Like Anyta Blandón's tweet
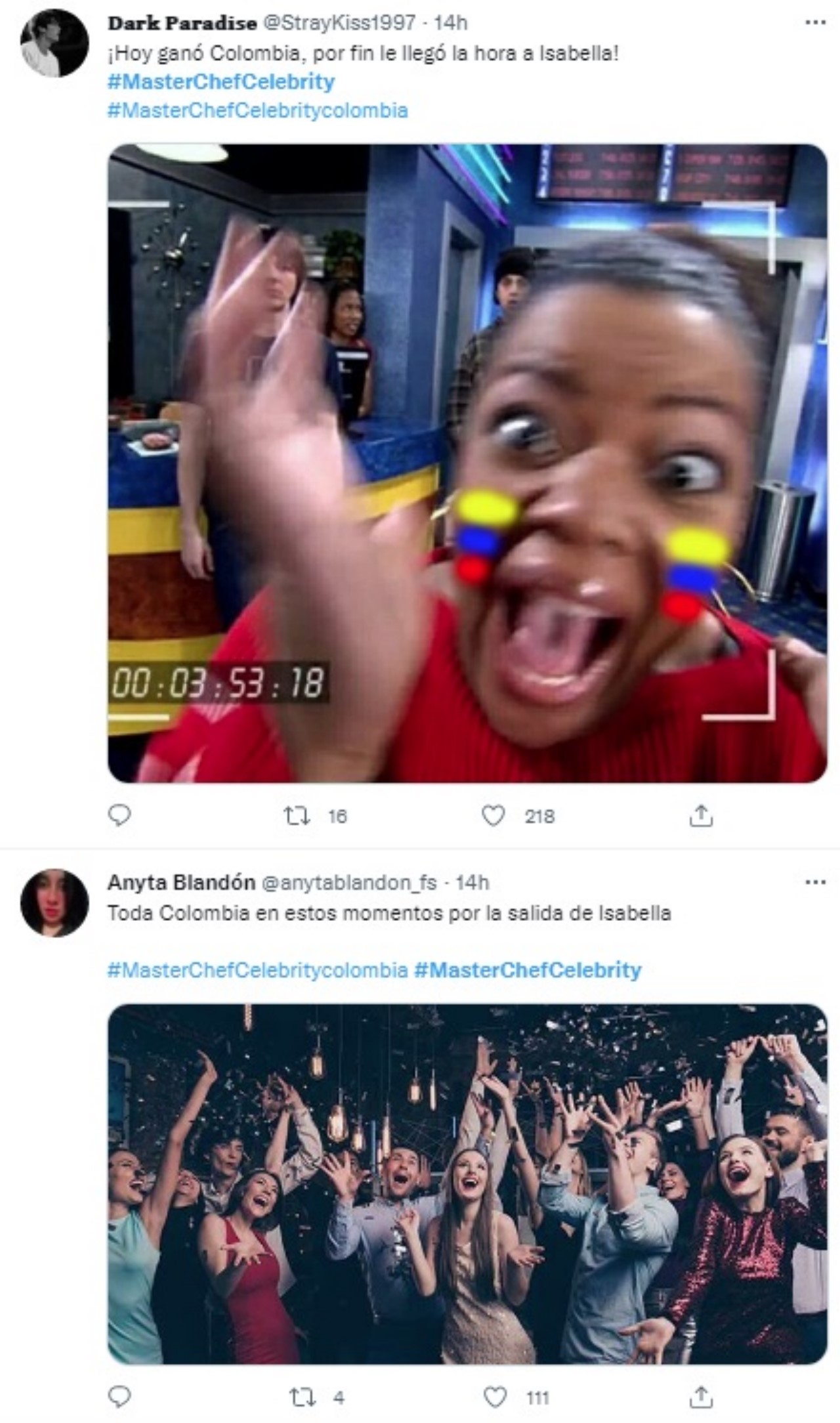The image size is (840, 1423). [495, 1397]
